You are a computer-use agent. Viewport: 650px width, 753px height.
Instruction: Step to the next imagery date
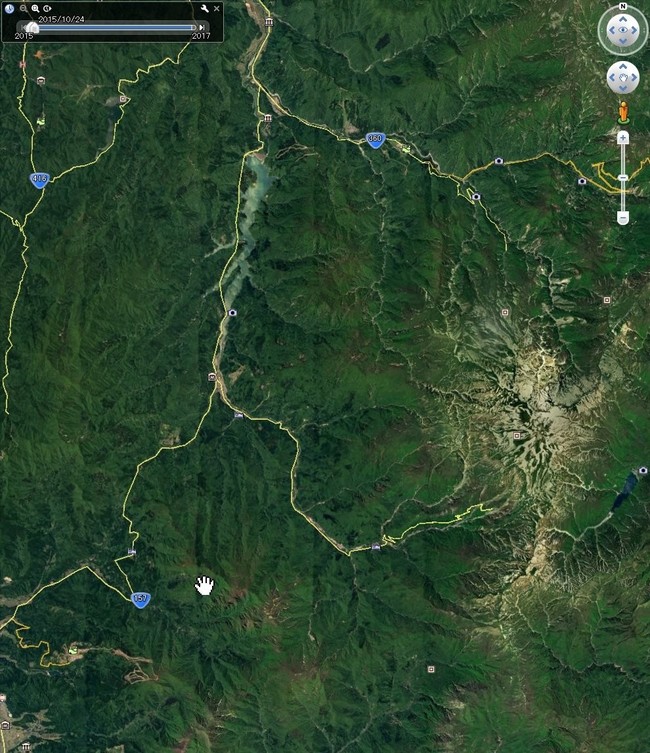tap(202, 27)
